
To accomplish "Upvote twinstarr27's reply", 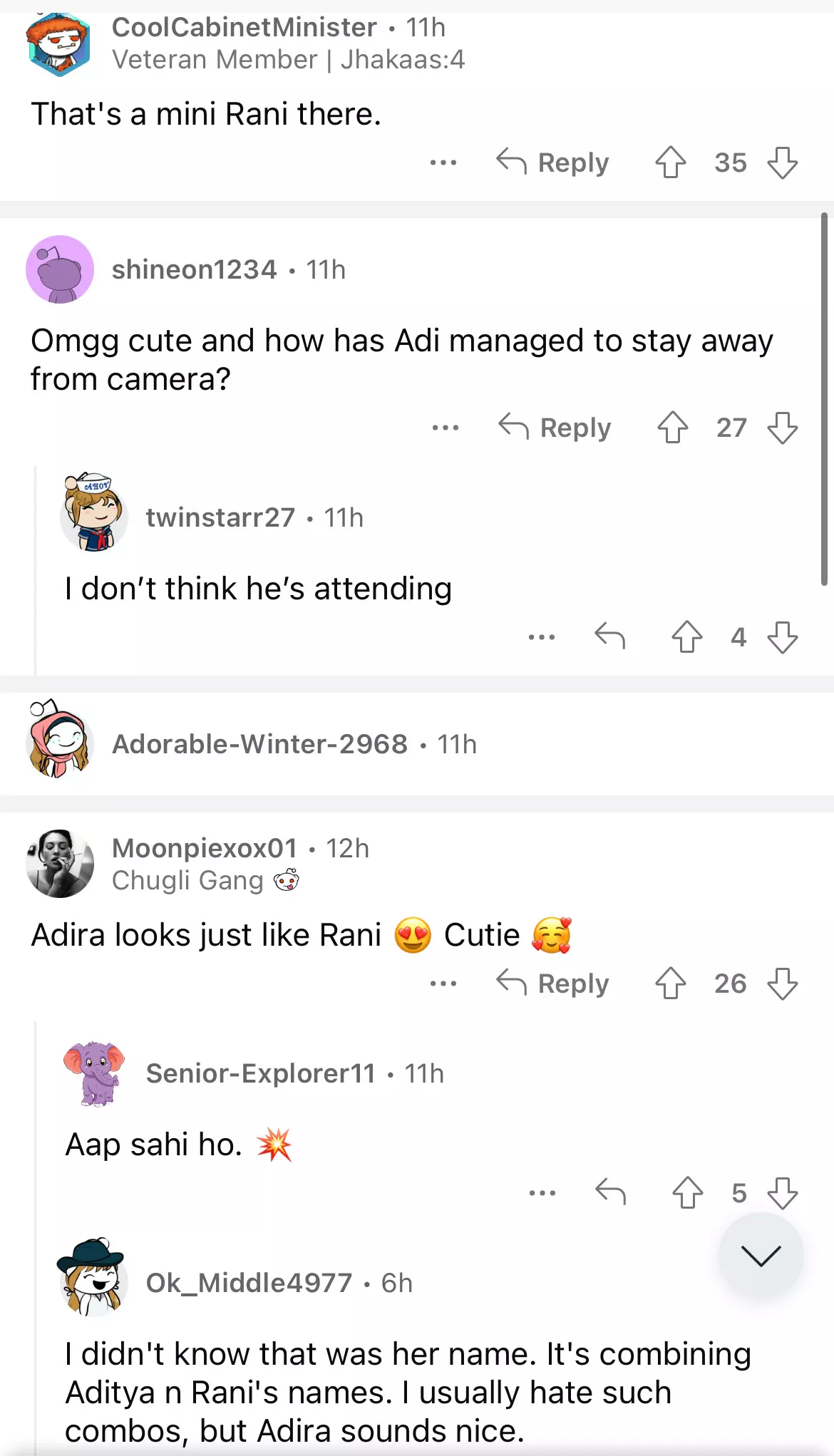I will 686,636.
